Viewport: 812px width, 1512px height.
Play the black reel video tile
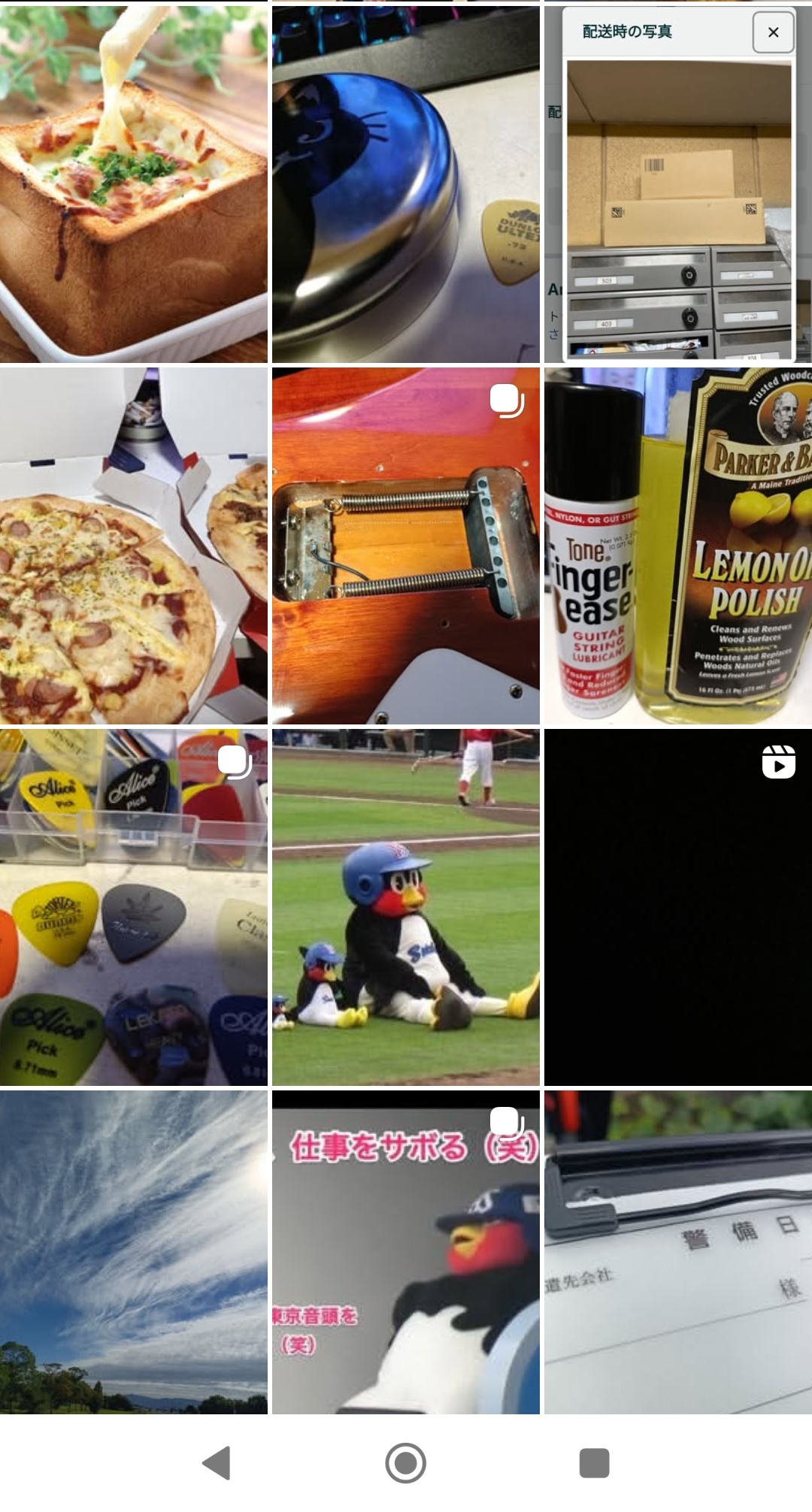(x=678, y=907)
